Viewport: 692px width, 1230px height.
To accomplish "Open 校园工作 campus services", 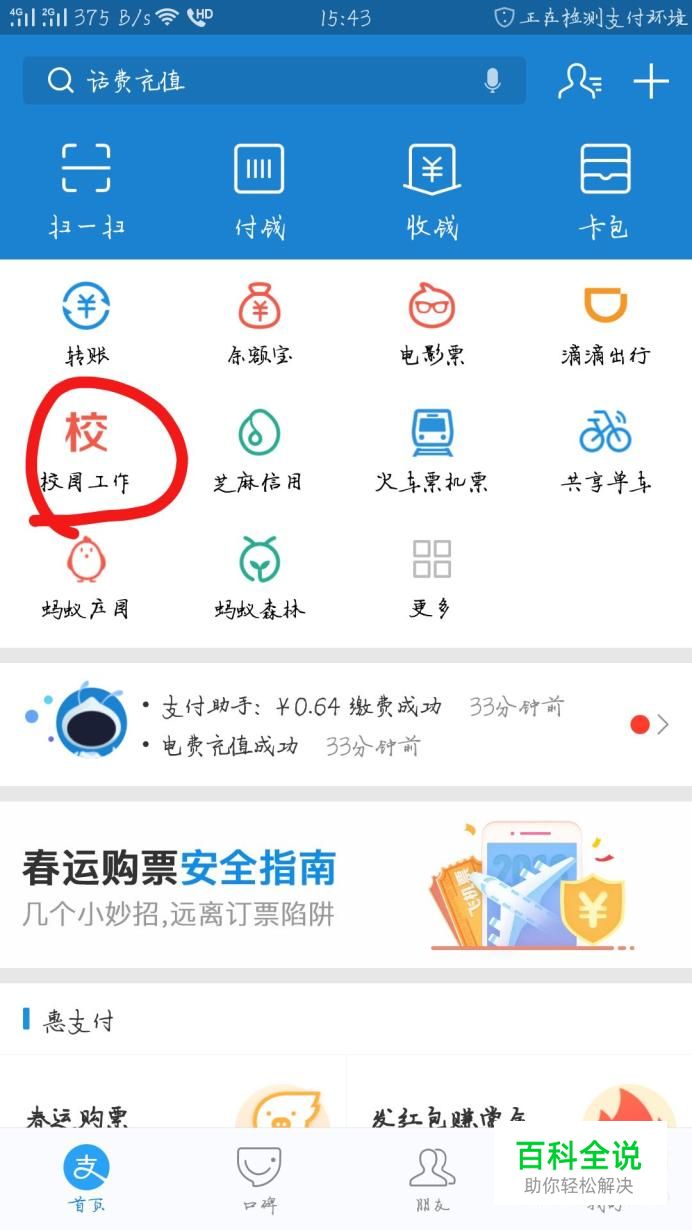I will point(86,450).
